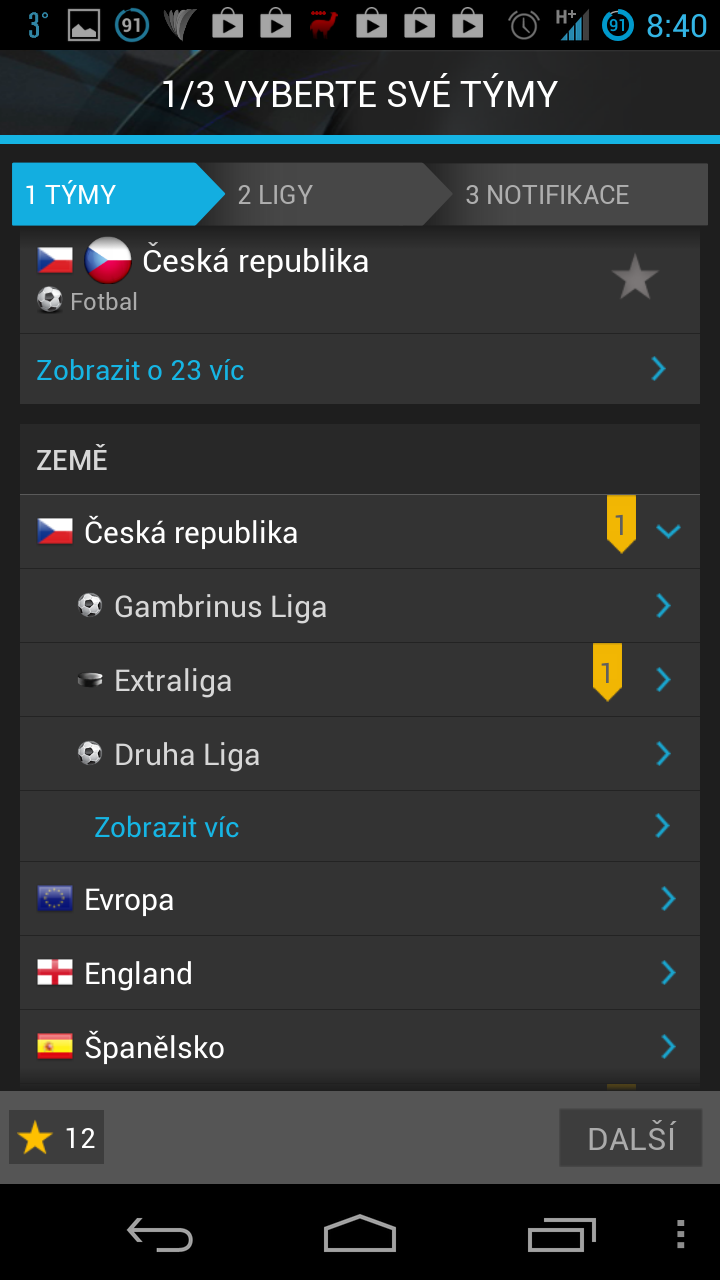This screenshot has width=720, height=1280.
Task: Open the system overflow menu dots
Action: (x=681, y=1235)
